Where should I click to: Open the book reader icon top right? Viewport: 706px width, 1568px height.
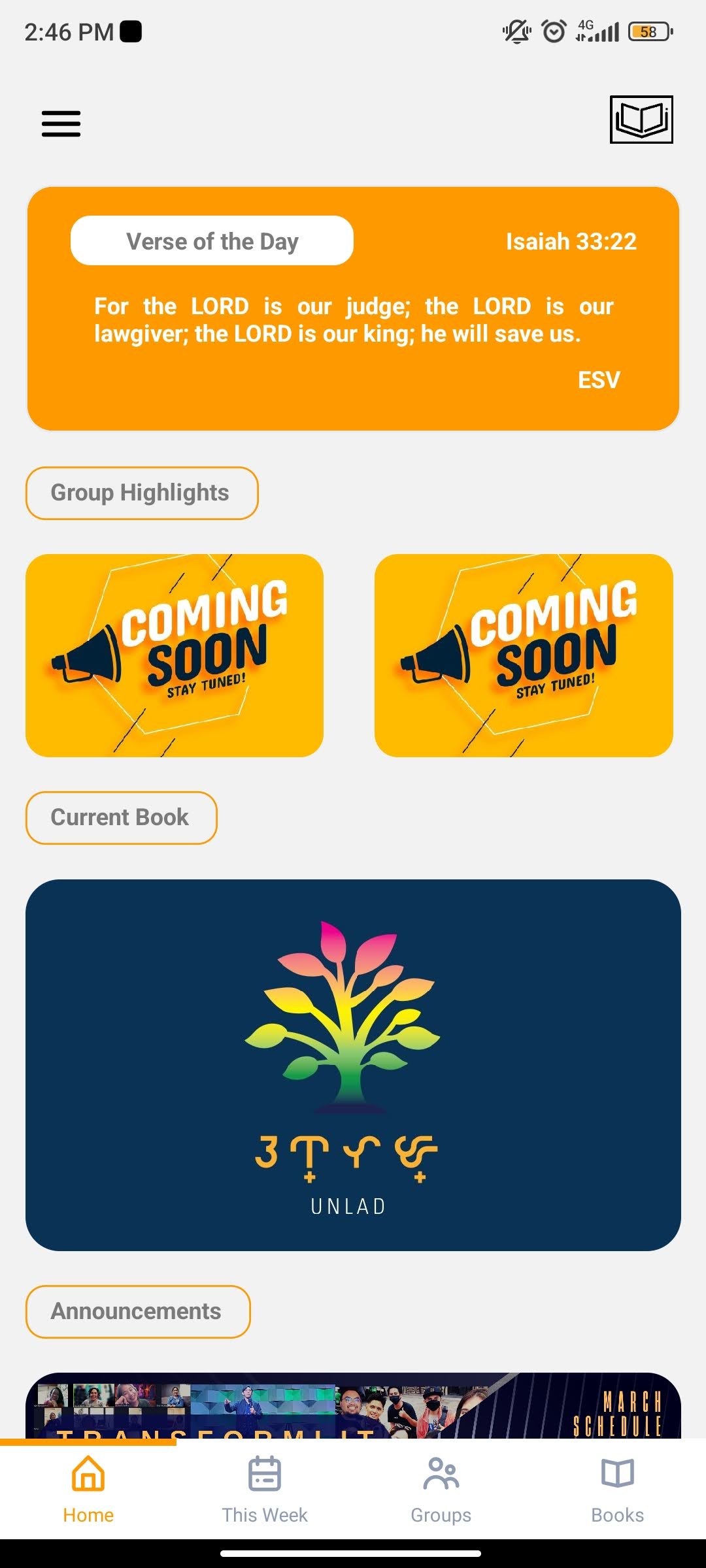pyautogui.click(x=643, y=120)
